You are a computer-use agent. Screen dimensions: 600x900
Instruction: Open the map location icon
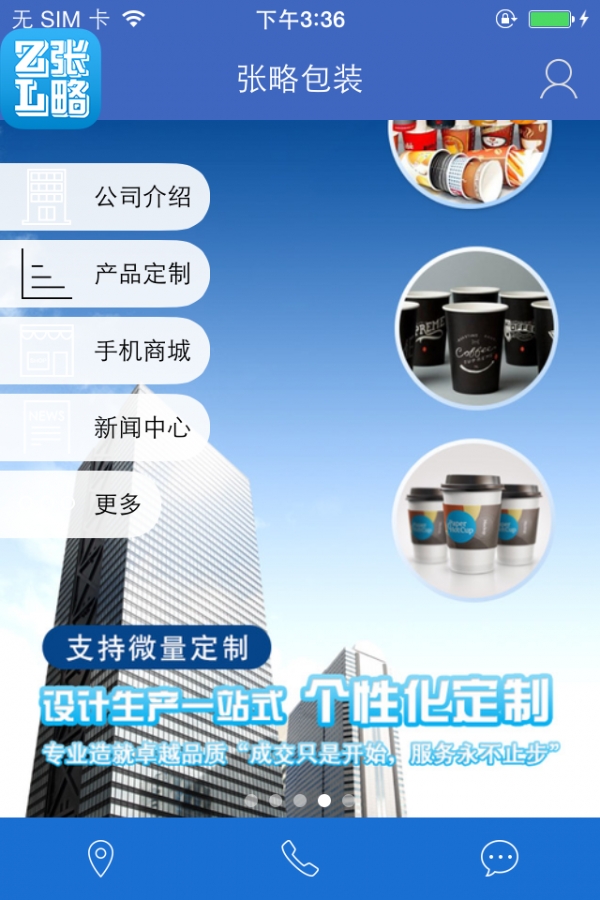[100, 858]
